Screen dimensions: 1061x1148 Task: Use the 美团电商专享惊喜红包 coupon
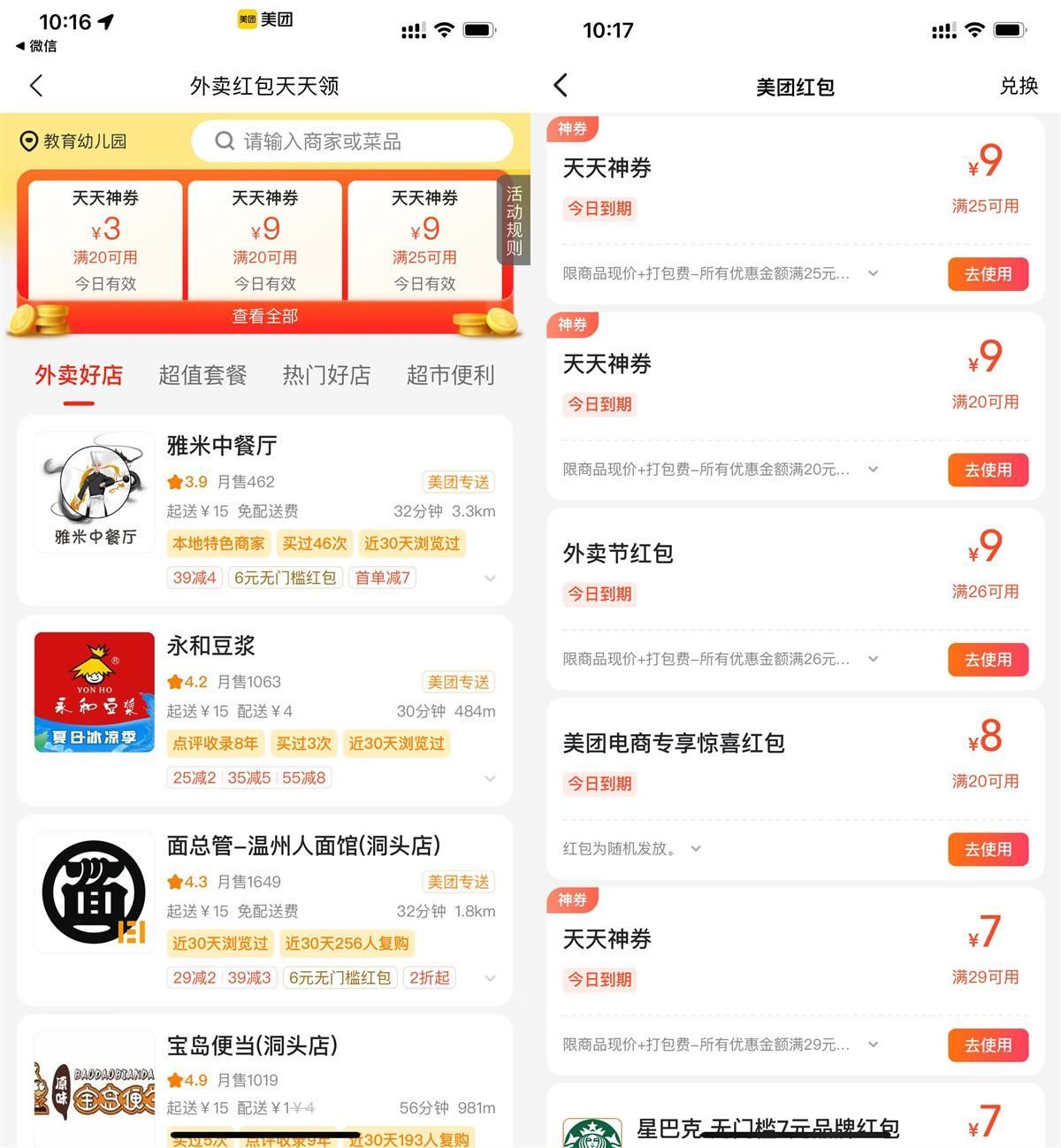[988, 849]
